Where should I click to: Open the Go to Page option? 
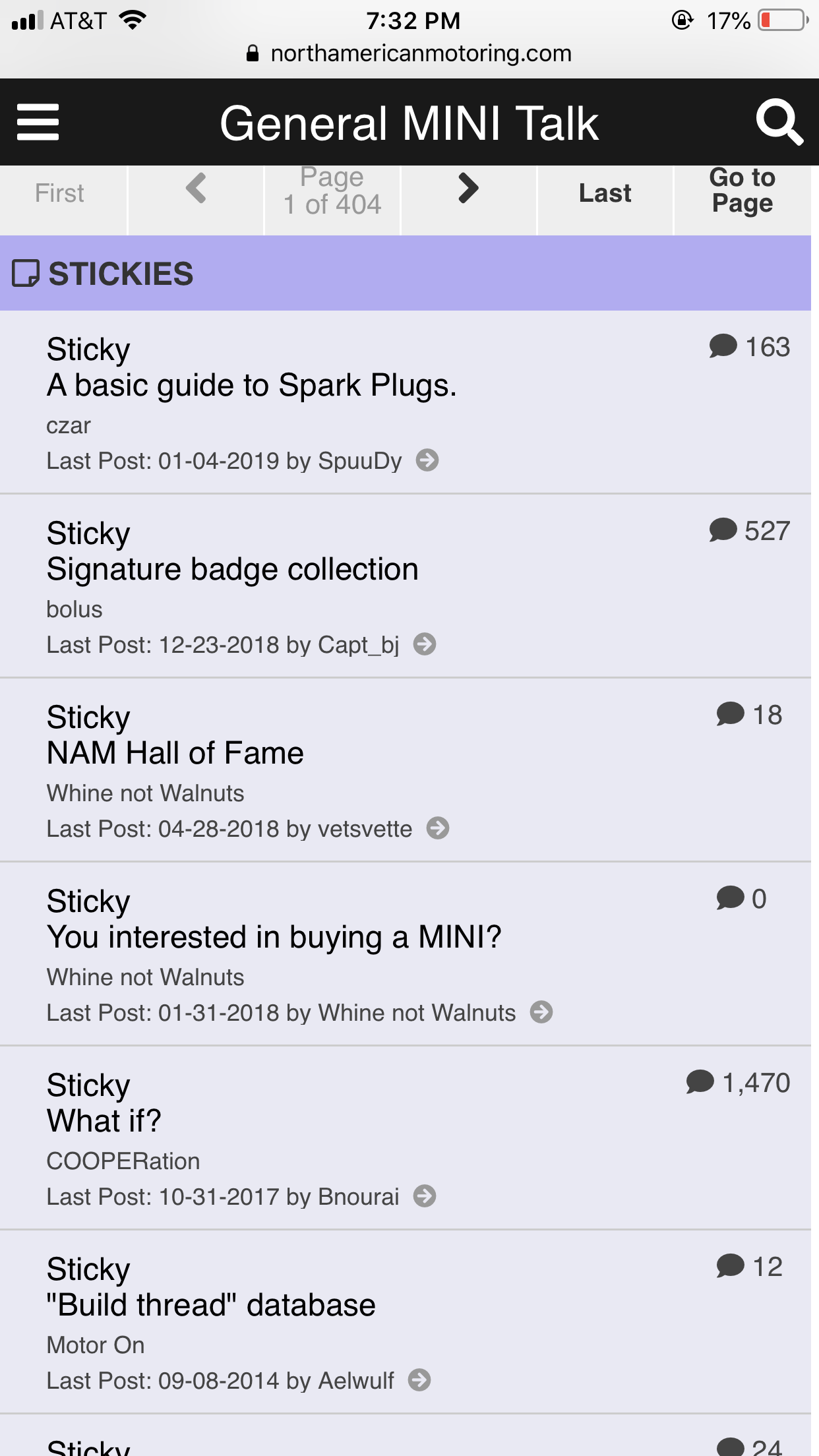[743, 190]
